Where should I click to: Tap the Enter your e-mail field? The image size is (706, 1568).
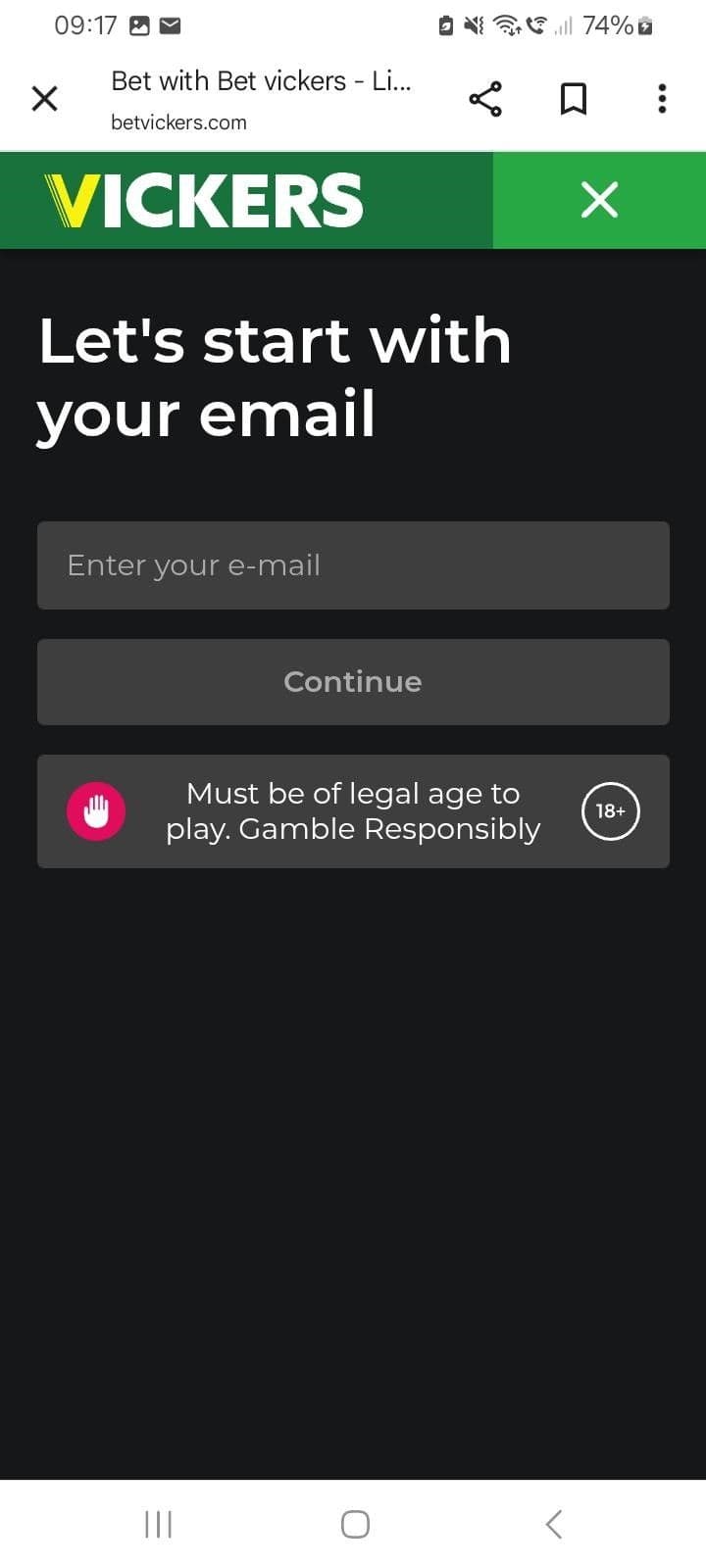pyautogui.click(x=353, y=564)
